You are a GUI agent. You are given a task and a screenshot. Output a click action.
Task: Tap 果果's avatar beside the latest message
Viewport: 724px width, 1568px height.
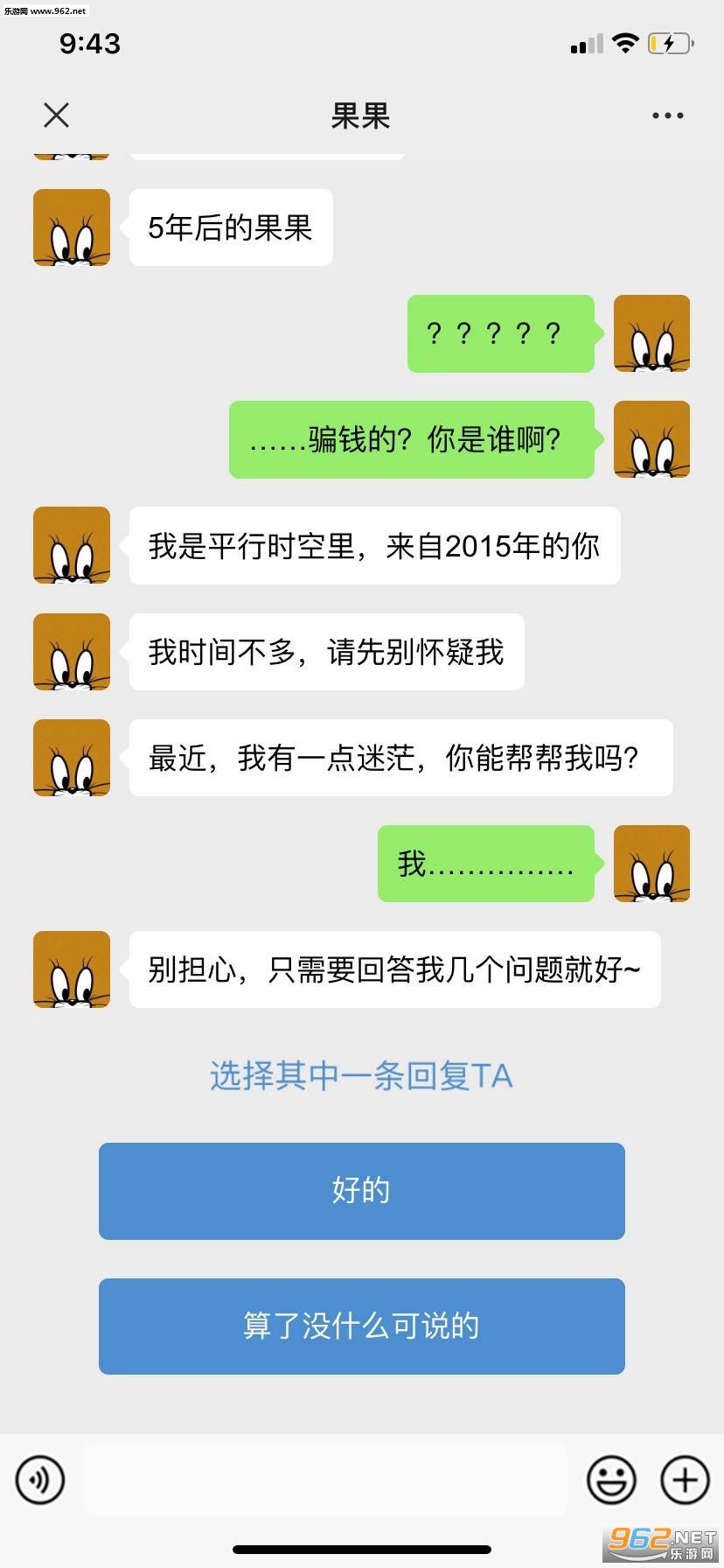click(71, 969)
